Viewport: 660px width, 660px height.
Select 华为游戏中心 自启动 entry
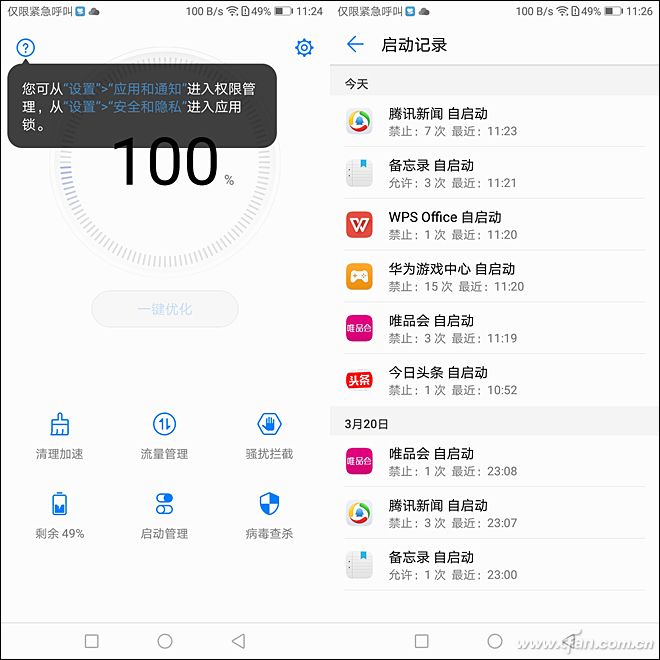[x=495, y=277]
